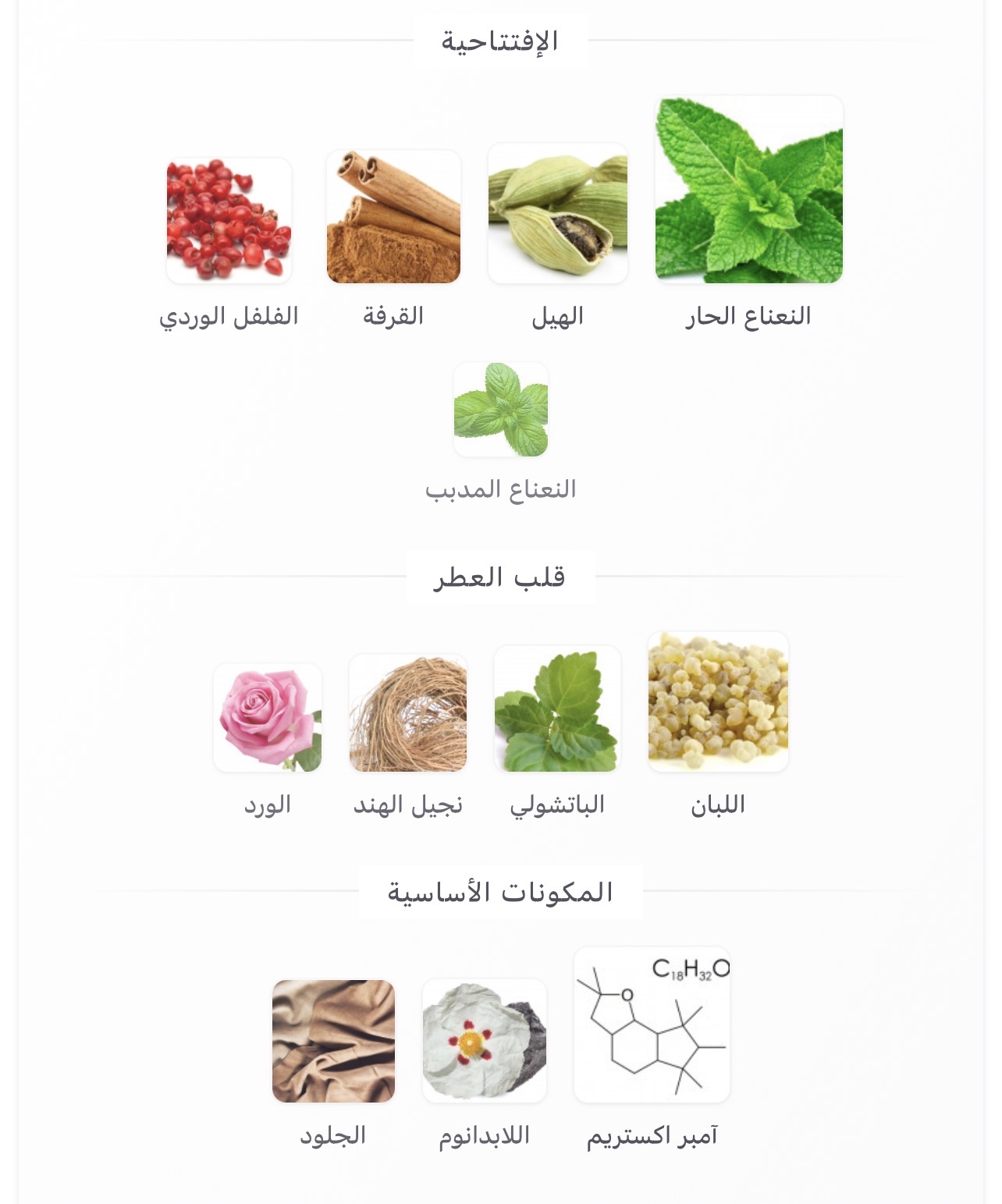Open the النعناع الحار note
Screen dimensions: 1002x1204
tap(748, 190)
